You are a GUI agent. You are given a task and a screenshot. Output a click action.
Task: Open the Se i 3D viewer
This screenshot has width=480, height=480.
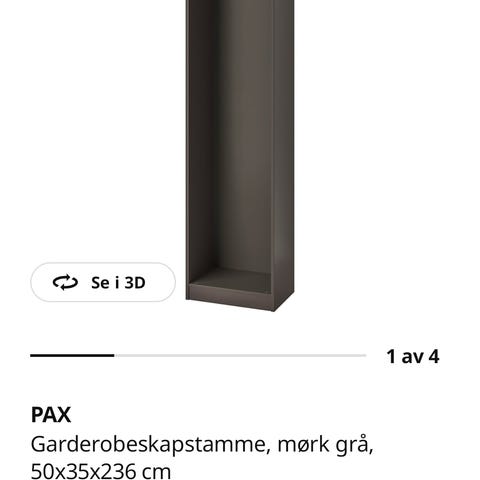pyautogui.click(x=103, y=282)
